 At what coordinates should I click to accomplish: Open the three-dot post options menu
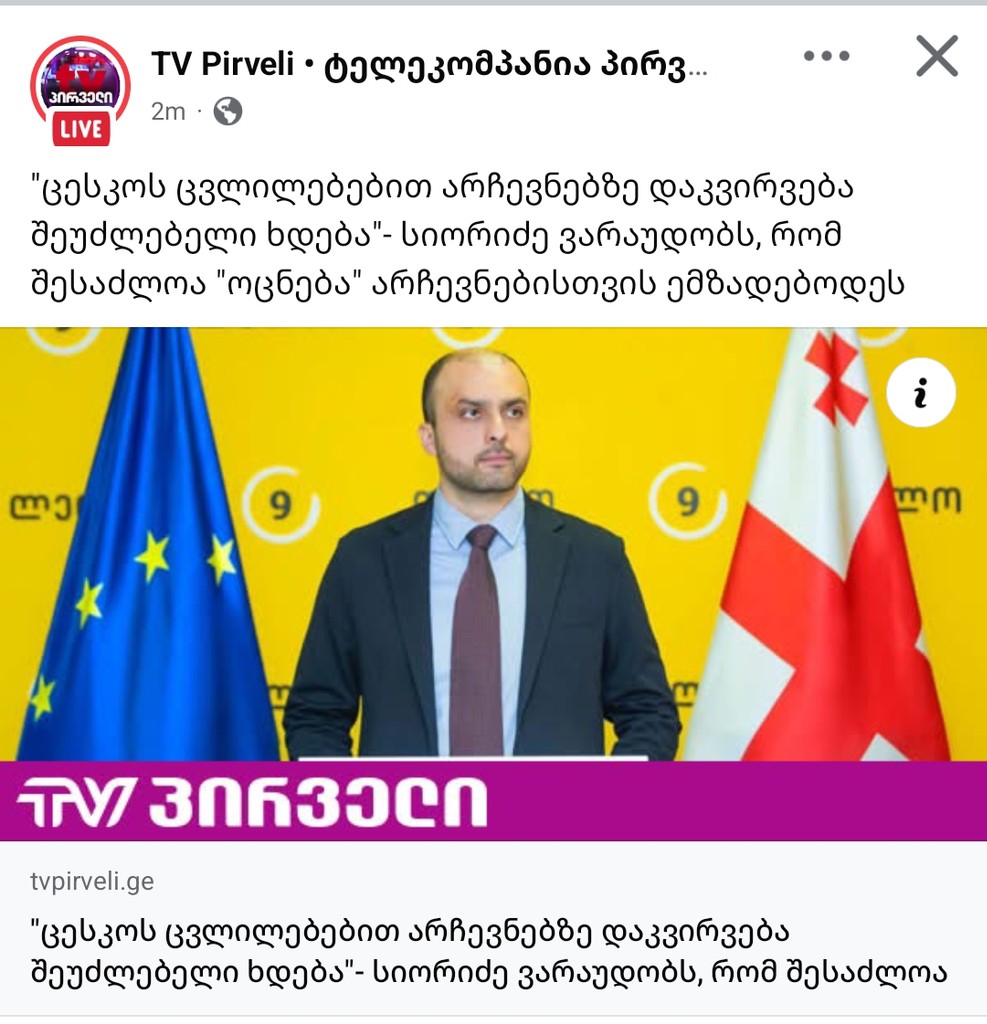826,56
